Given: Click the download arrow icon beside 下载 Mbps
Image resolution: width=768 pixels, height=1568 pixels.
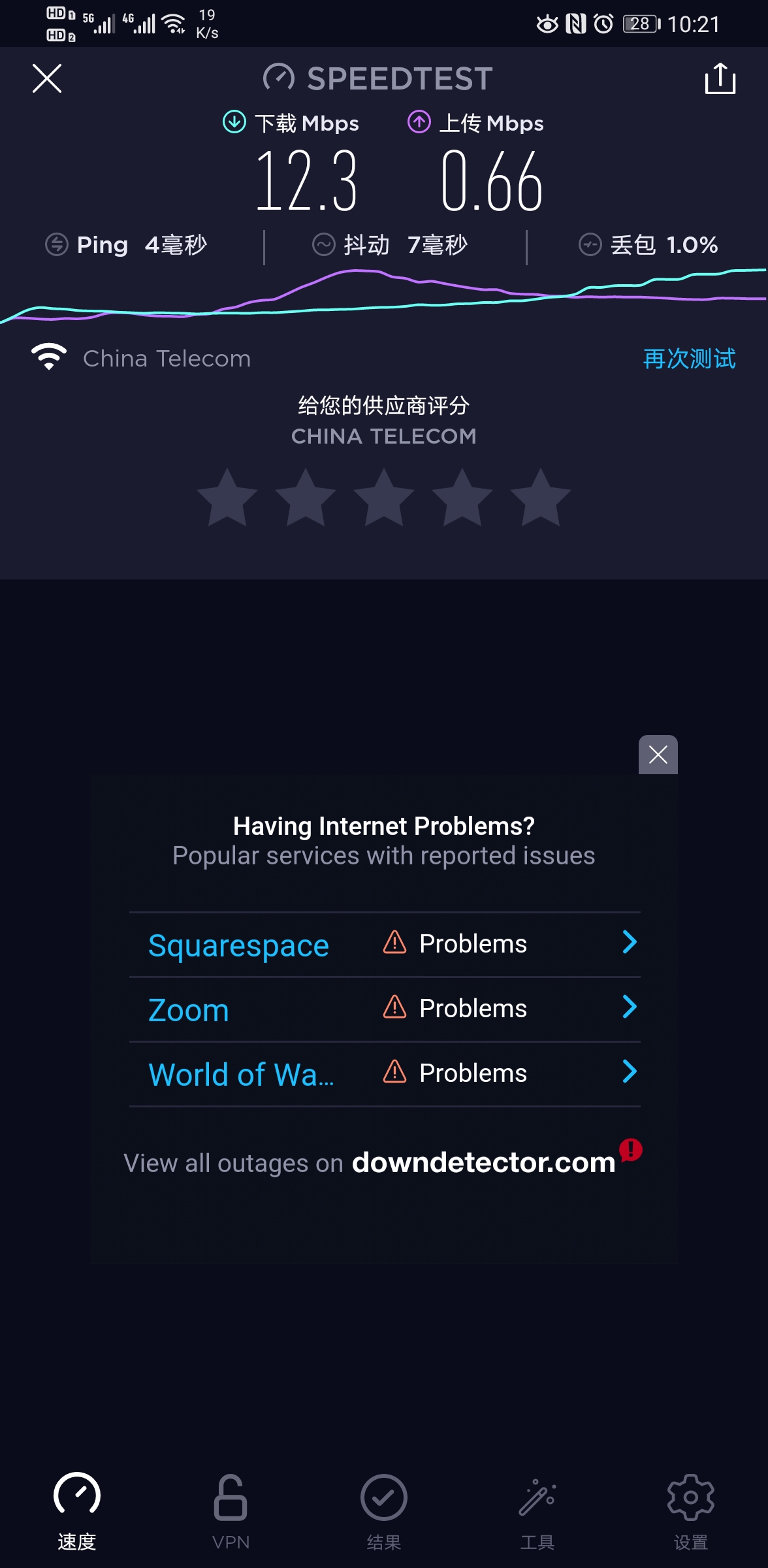Looking at the screenshot, I should (x=233, y=122).
